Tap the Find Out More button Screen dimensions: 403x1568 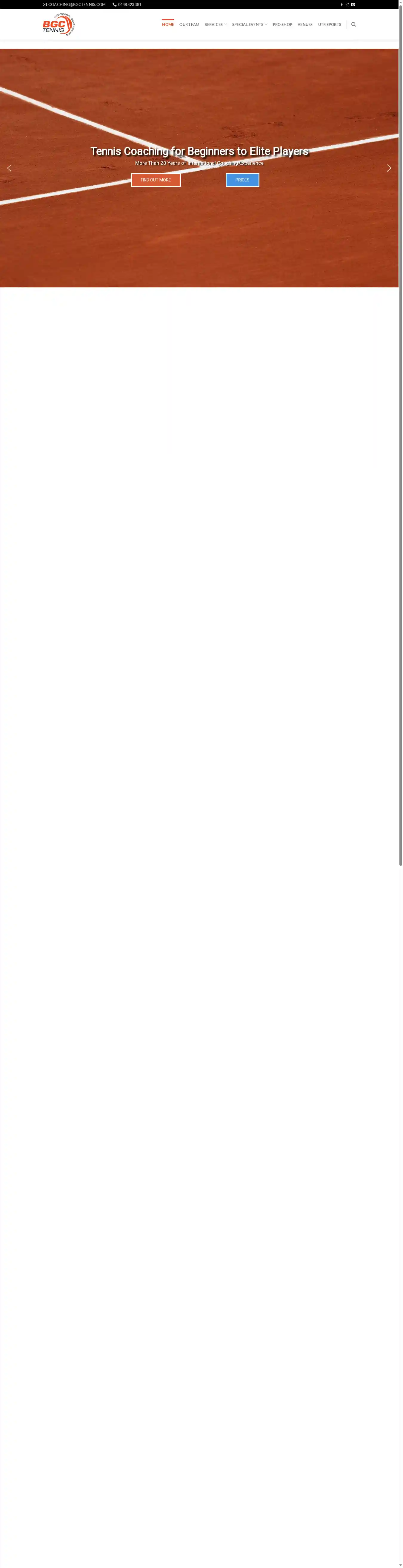pos(156,180)
